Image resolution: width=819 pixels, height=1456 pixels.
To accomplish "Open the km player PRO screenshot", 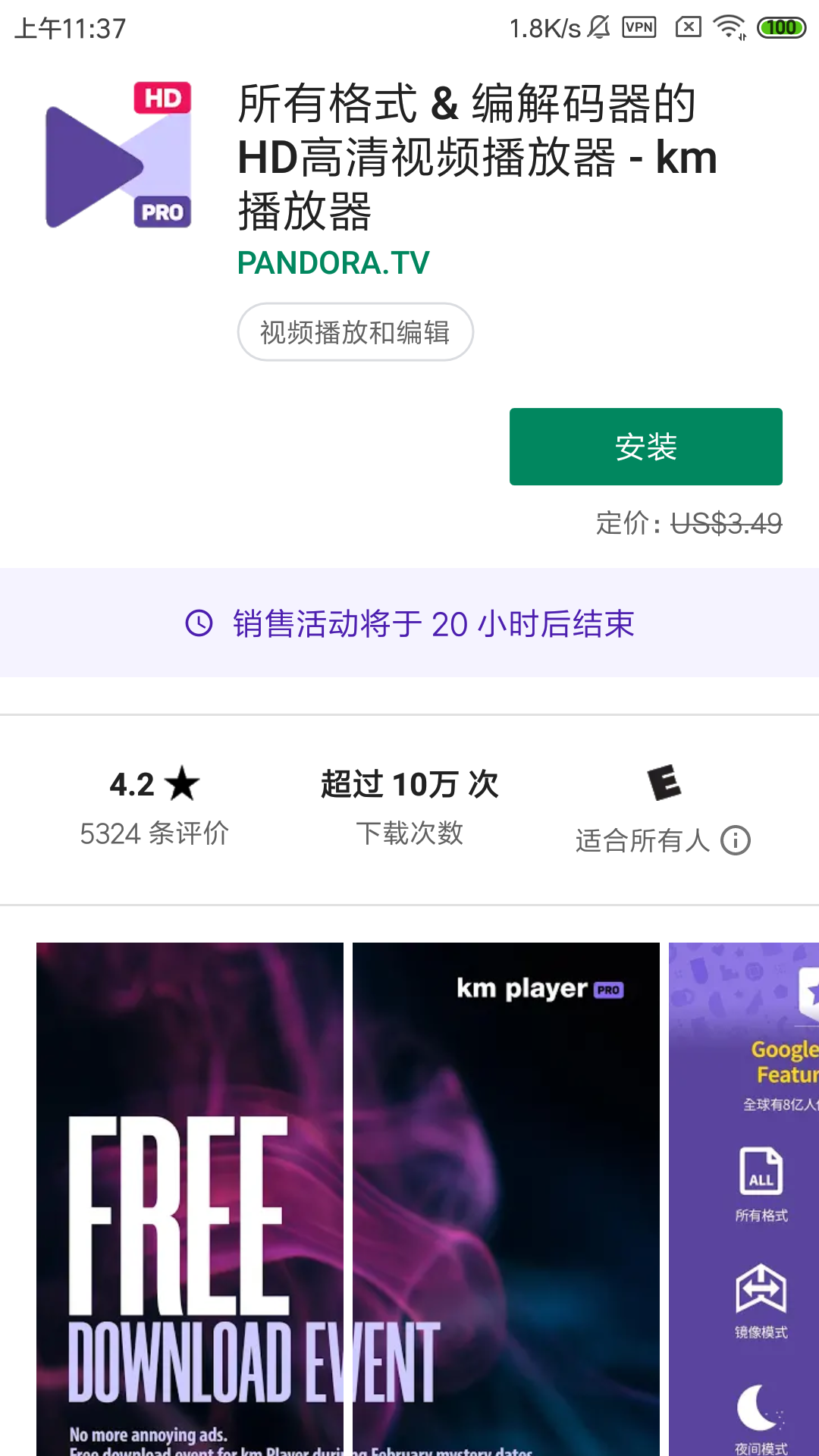I will (x=506, y=1199).
